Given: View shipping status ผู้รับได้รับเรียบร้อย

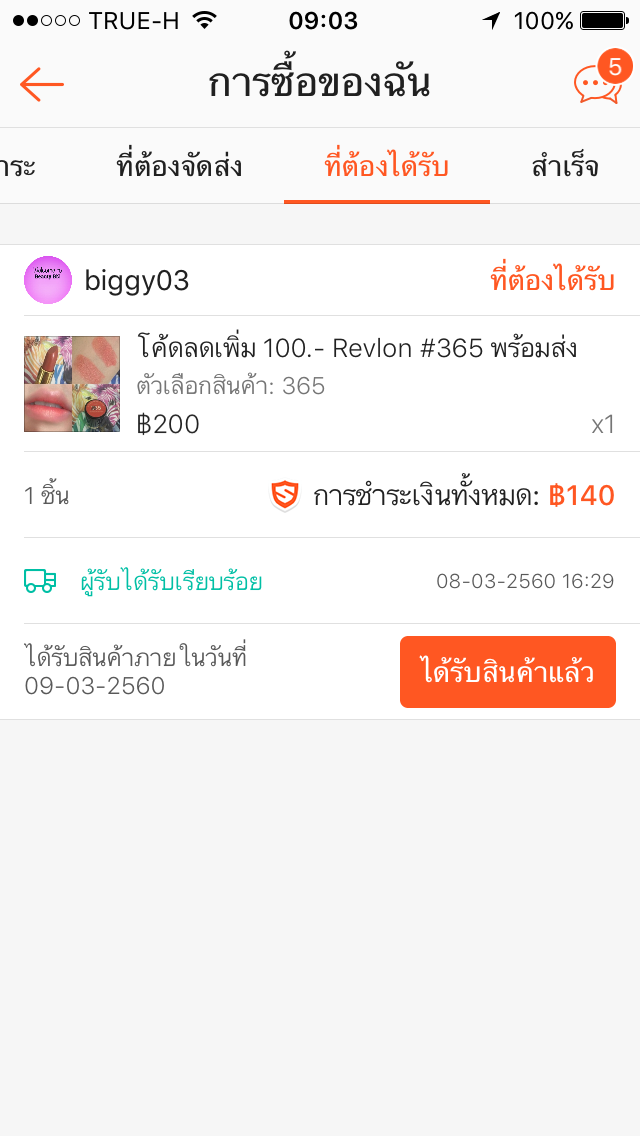Looking at the screenshot, I should click(x=172, y=581).
